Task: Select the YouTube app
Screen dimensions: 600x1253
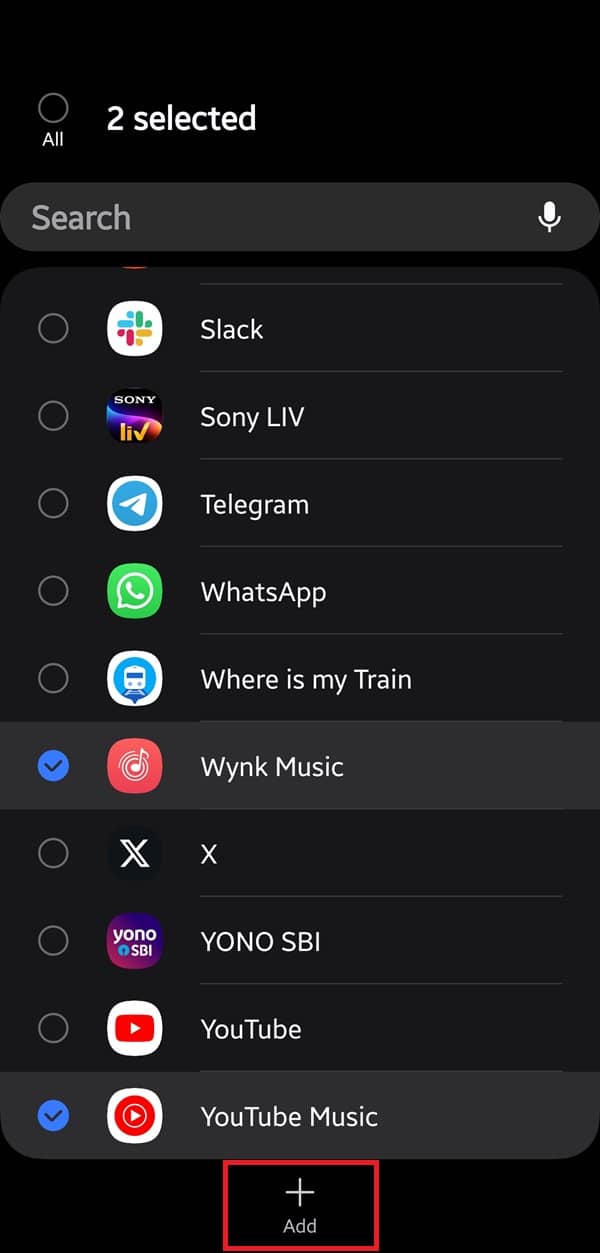Action: [300, 1028]
